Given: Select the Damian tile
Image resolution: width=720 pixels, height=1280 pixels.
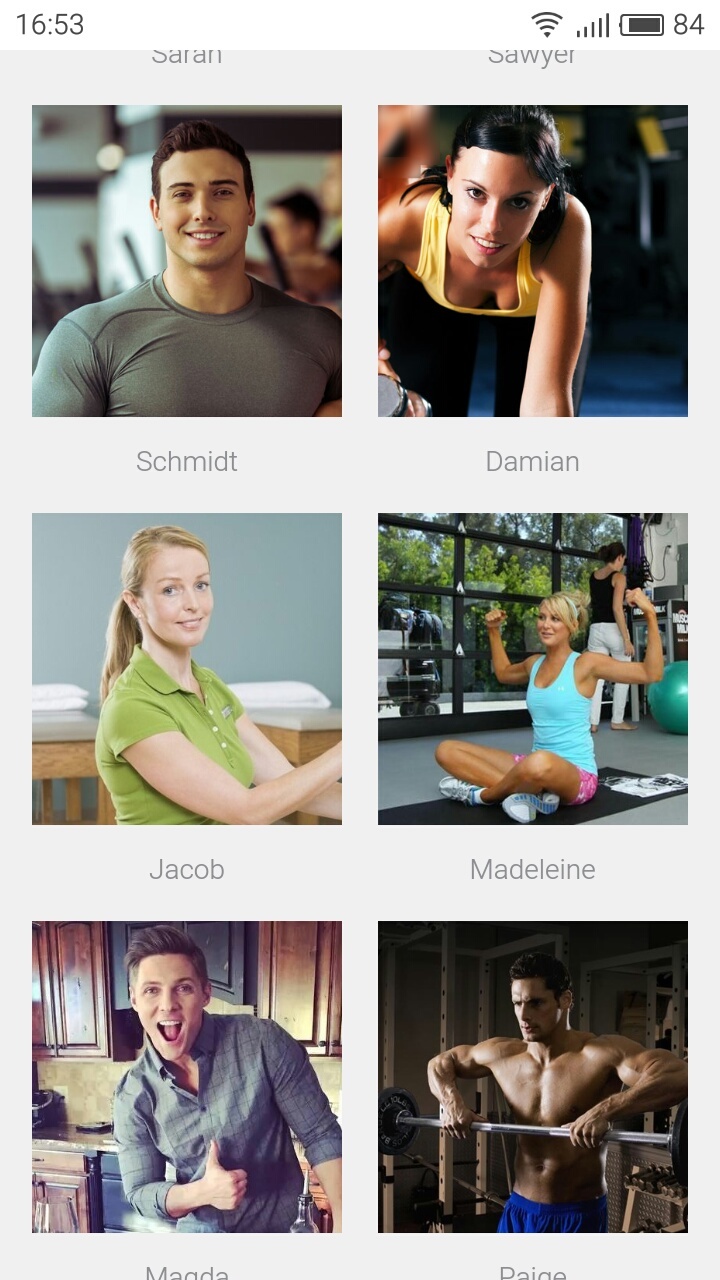Looking at the screenshot, I should click(x=533, y=261).
